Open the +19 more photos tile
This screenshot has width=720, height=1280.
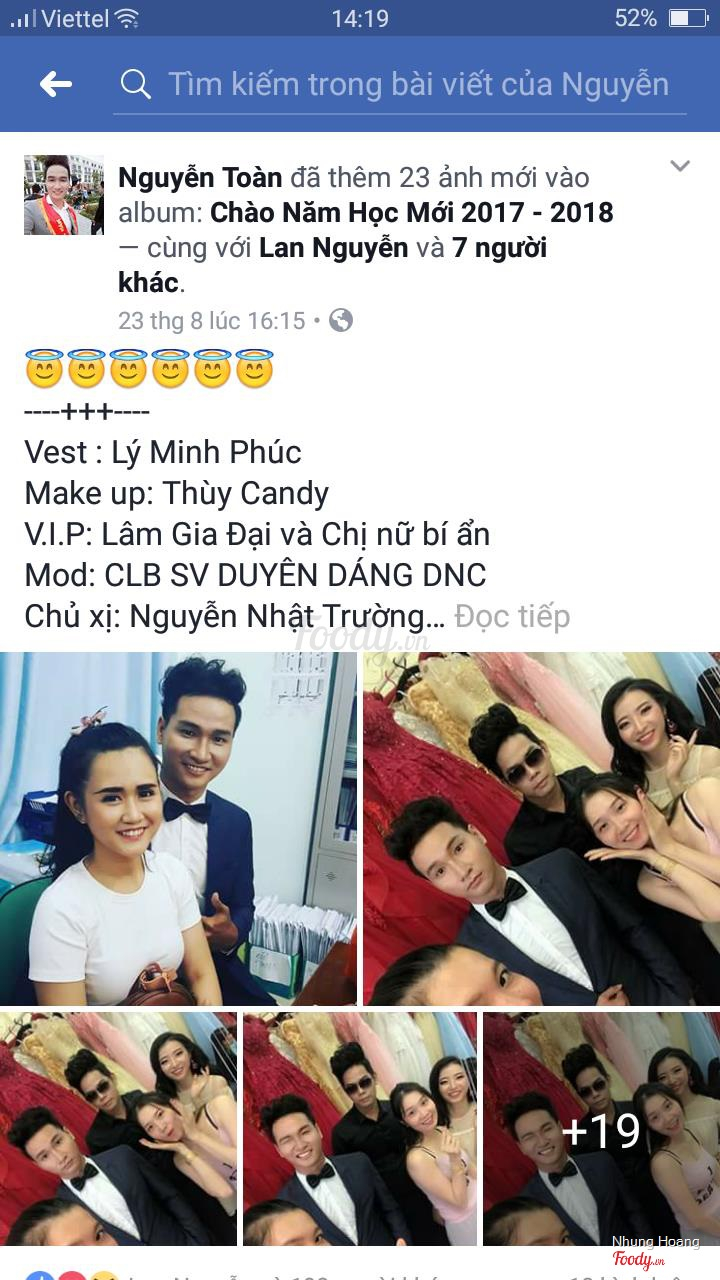pyautogui.click(x=601, y=1129)
